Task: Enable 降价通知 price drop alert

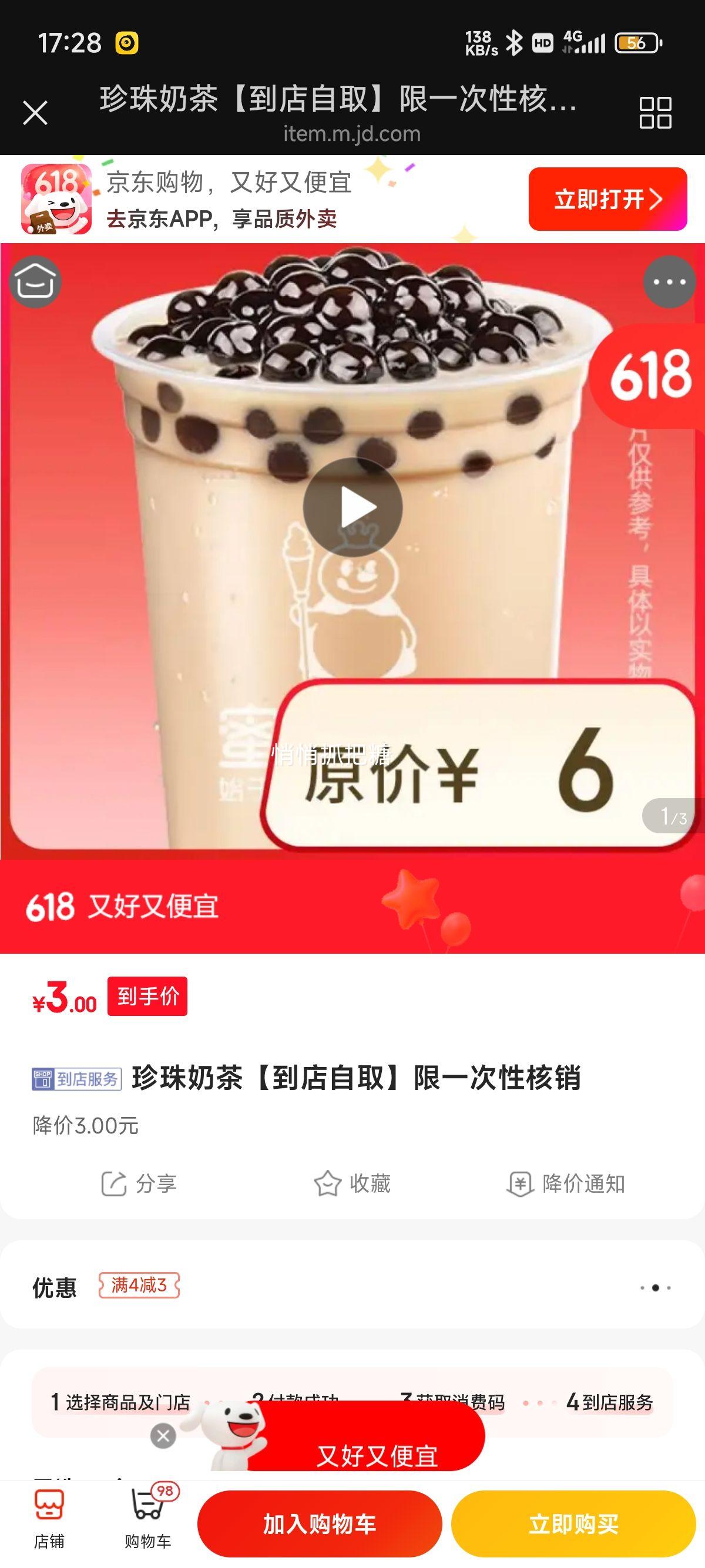Action: 566,1184
